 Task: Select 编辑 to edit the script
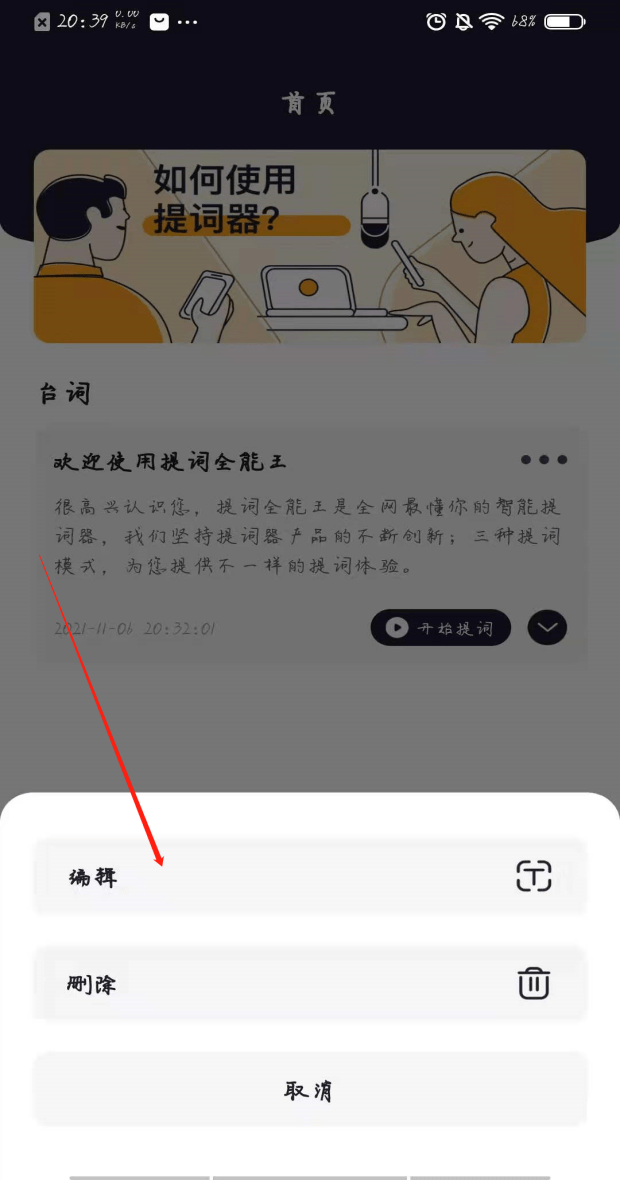(x=308, y=877)
